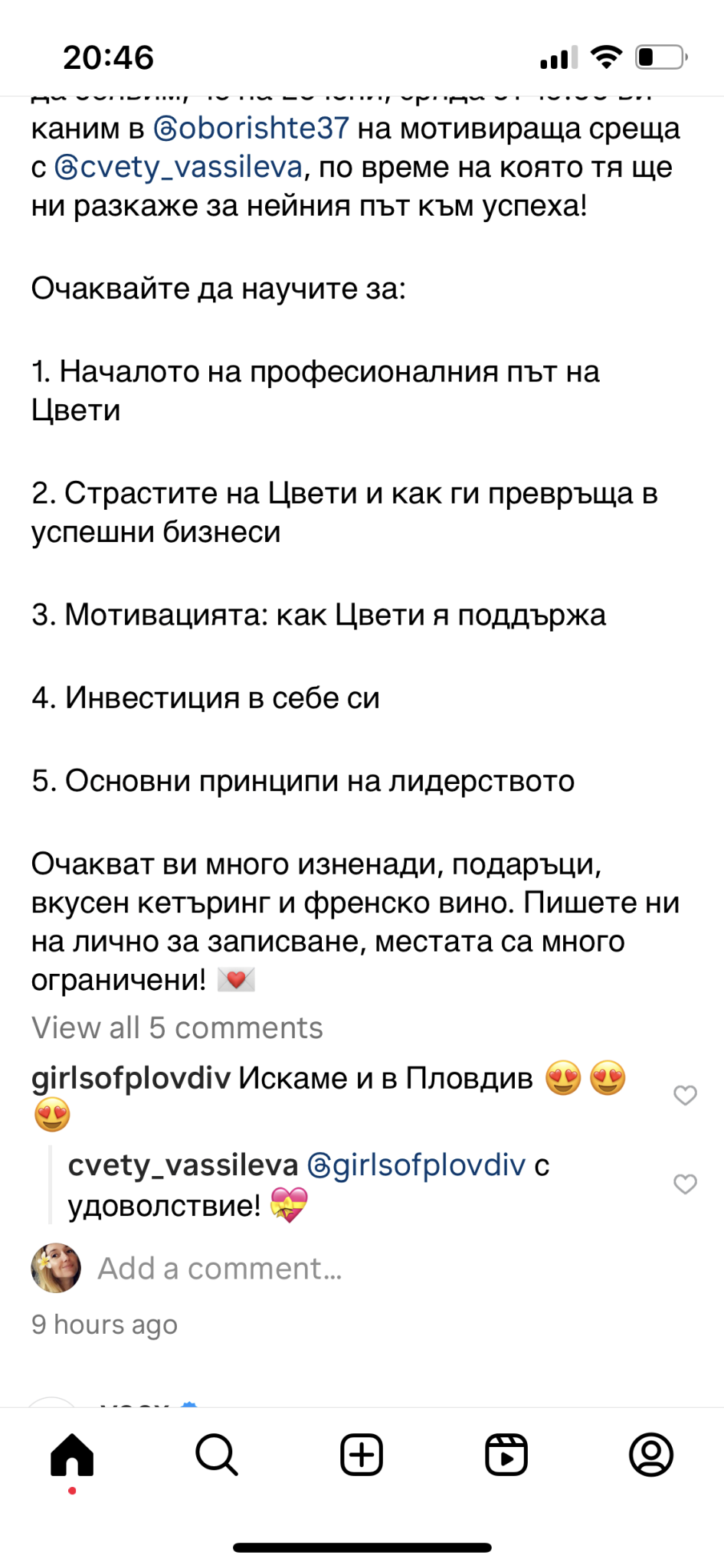
Task: Like cvety_vassileva's reply comment
Action: point(685,1184)
